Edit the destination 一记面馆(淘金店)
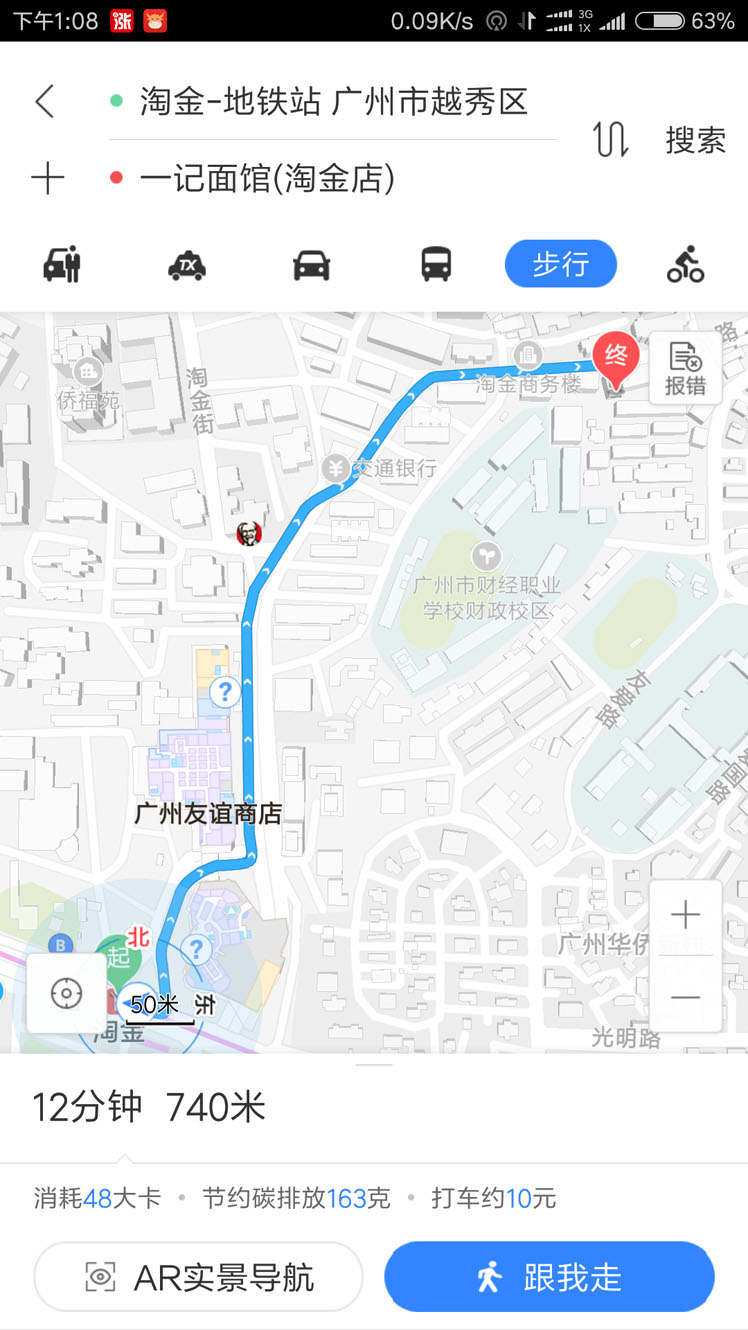Viewport: 748px width, 1330px height. (x=267, y=179)
